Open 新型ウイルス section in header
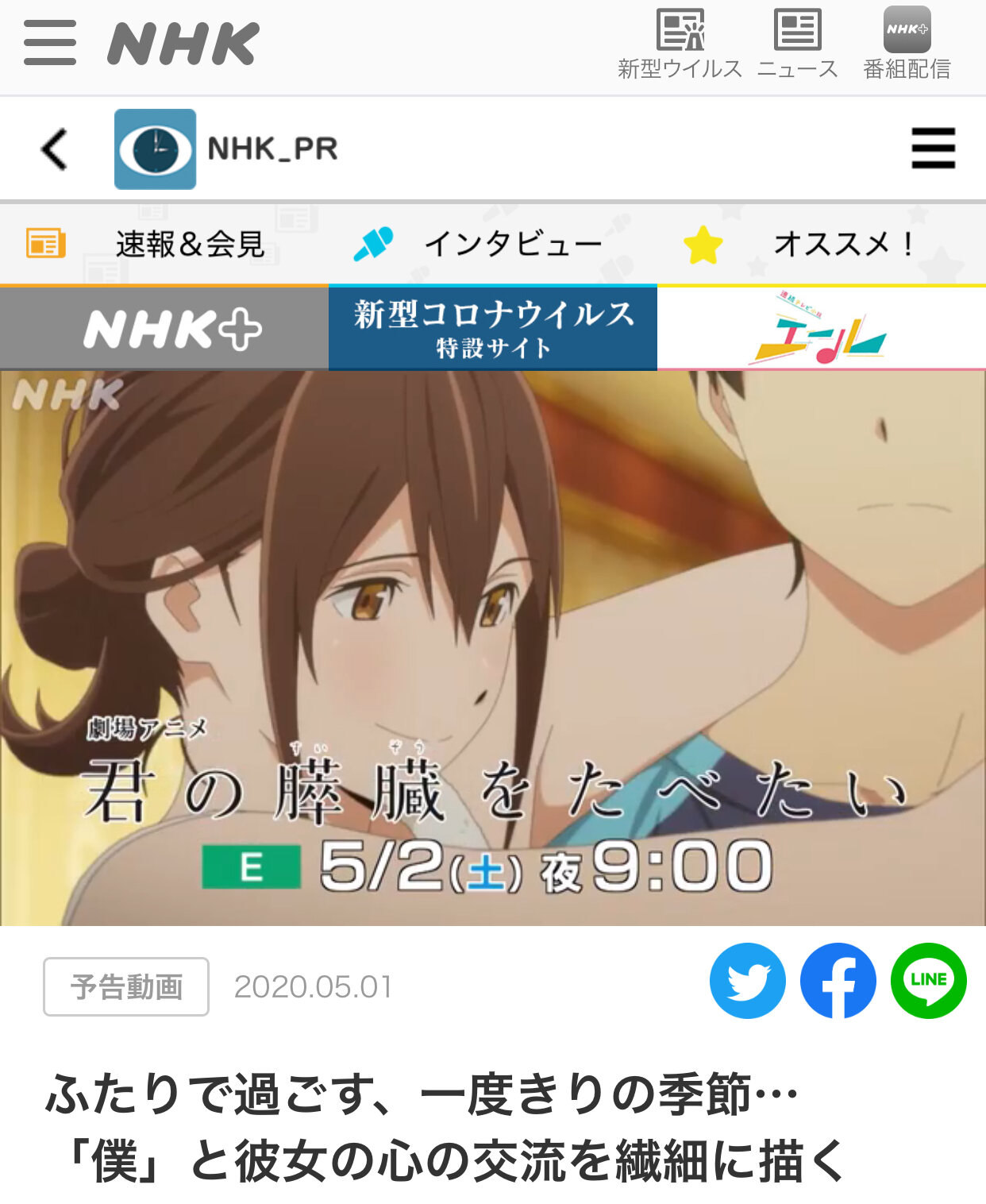The height and width of the screenshot is (1204, 986). point(680,44)
